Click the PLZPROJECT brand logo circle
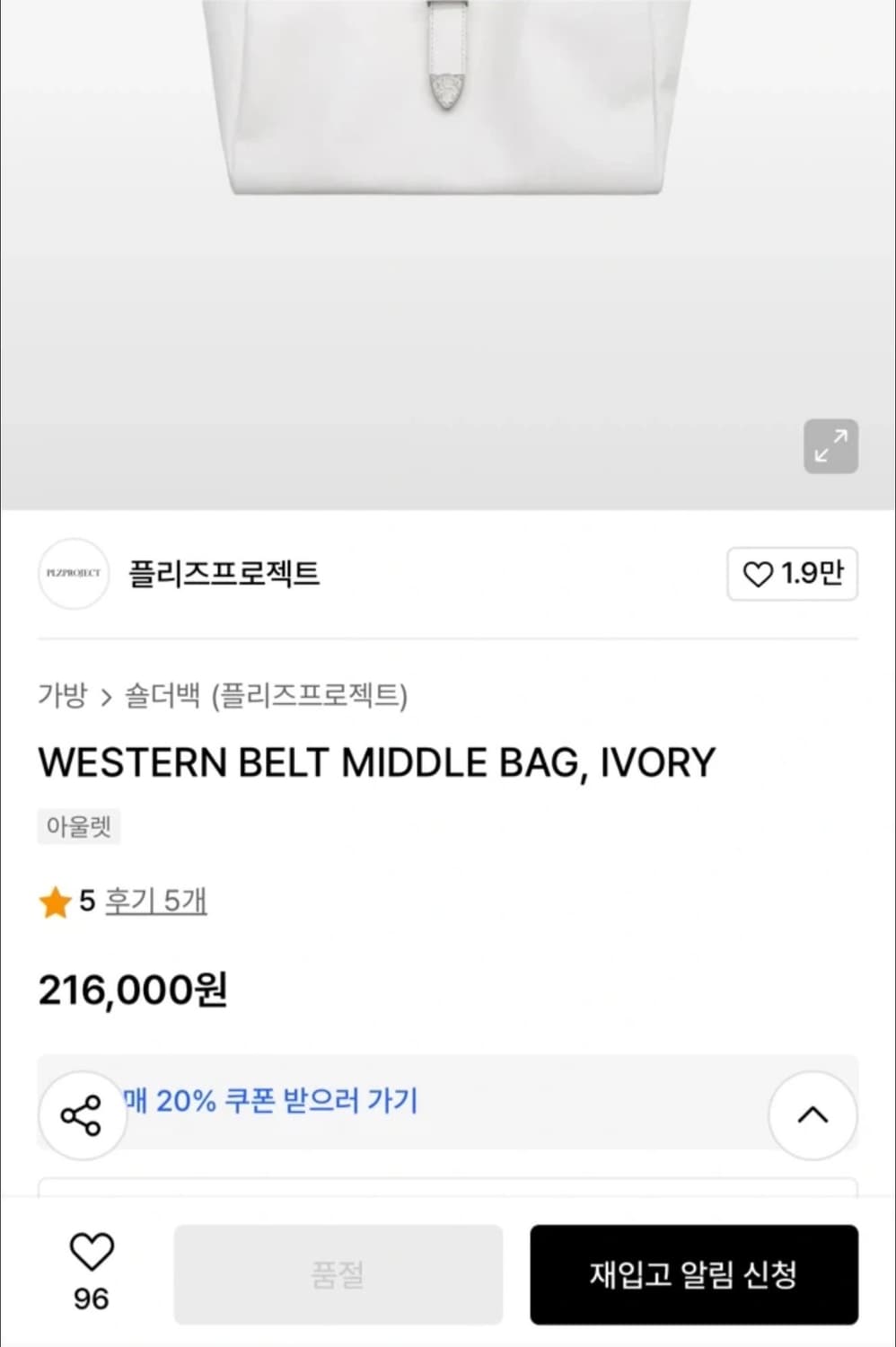This screenshot has height=1347, width=896. coord(73,574)
